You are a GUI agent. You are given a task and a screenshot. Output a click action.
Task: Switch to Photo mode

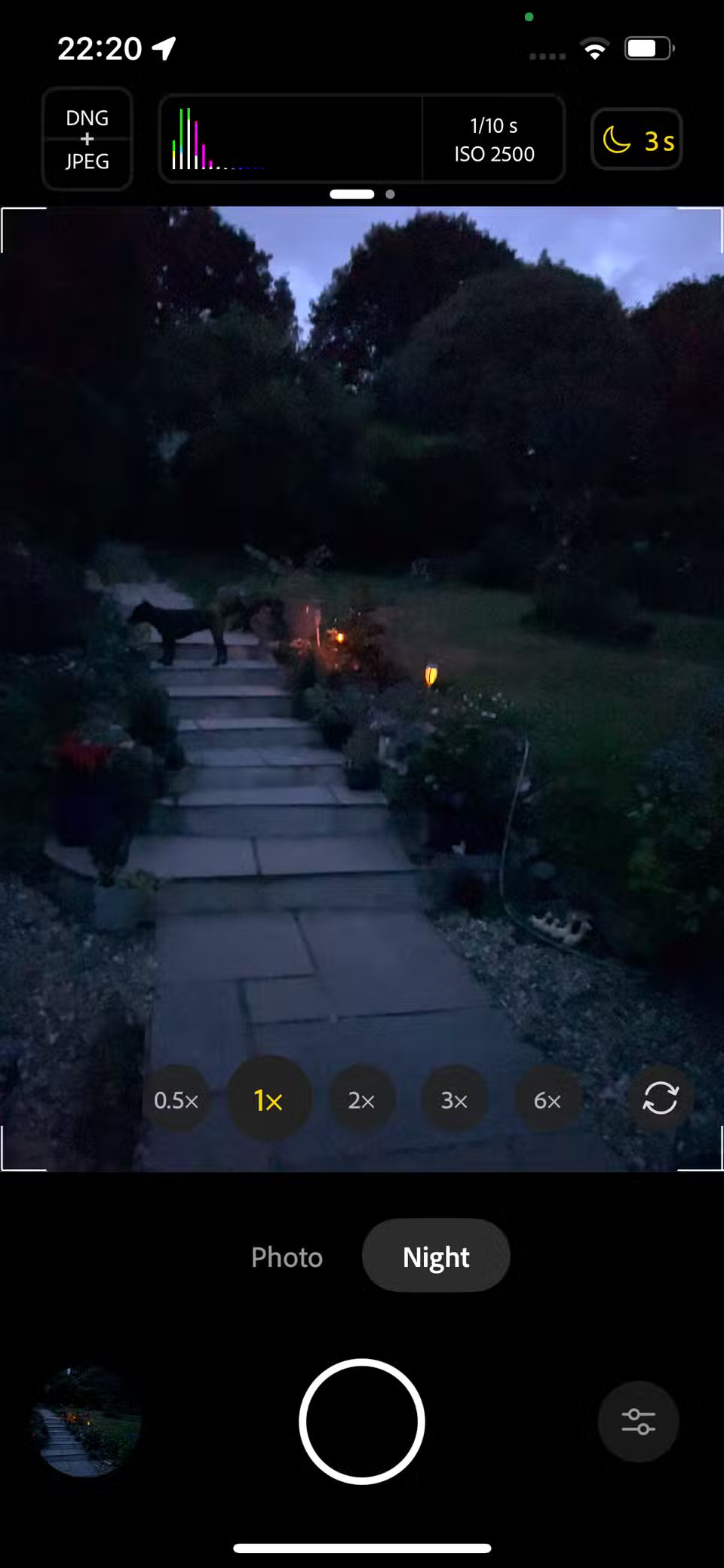click(x=287, y=1257)
